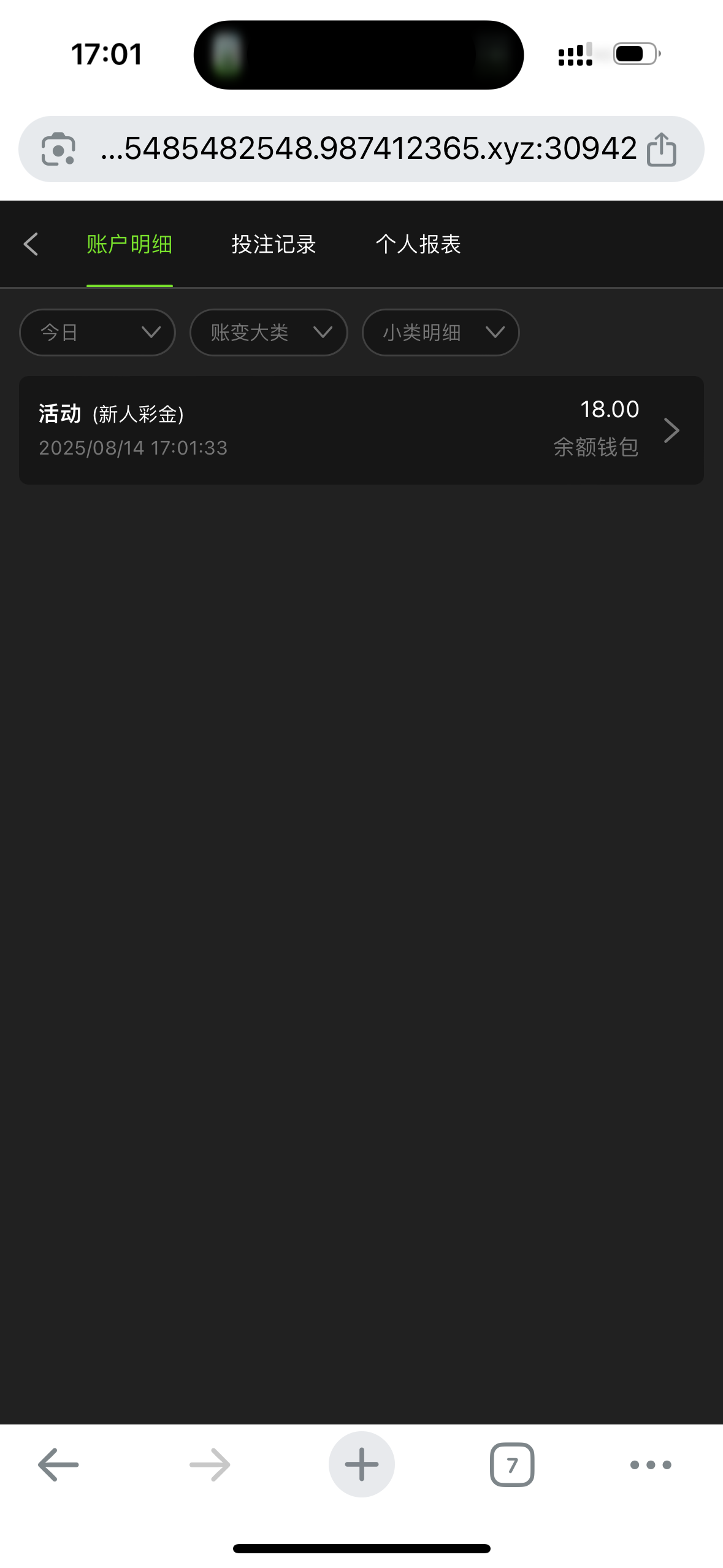The image size is (723, 1568).
Task: Select the 账户明细 tab
Action: [129, 244]
